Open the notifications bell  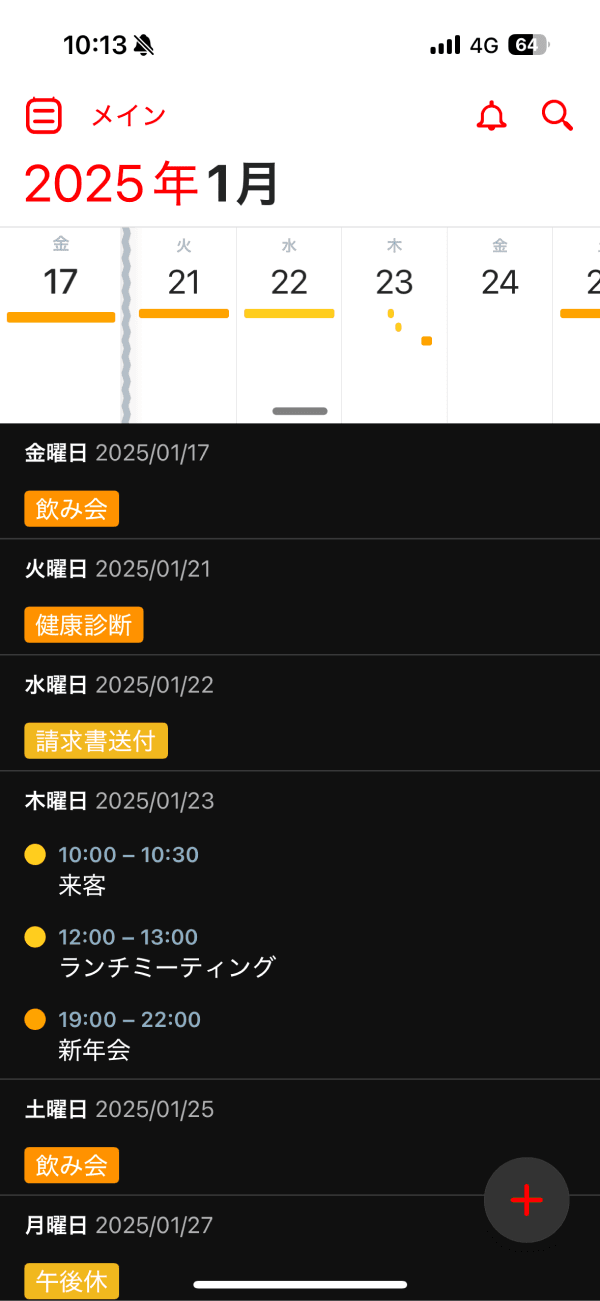click(x=491, y=116)
